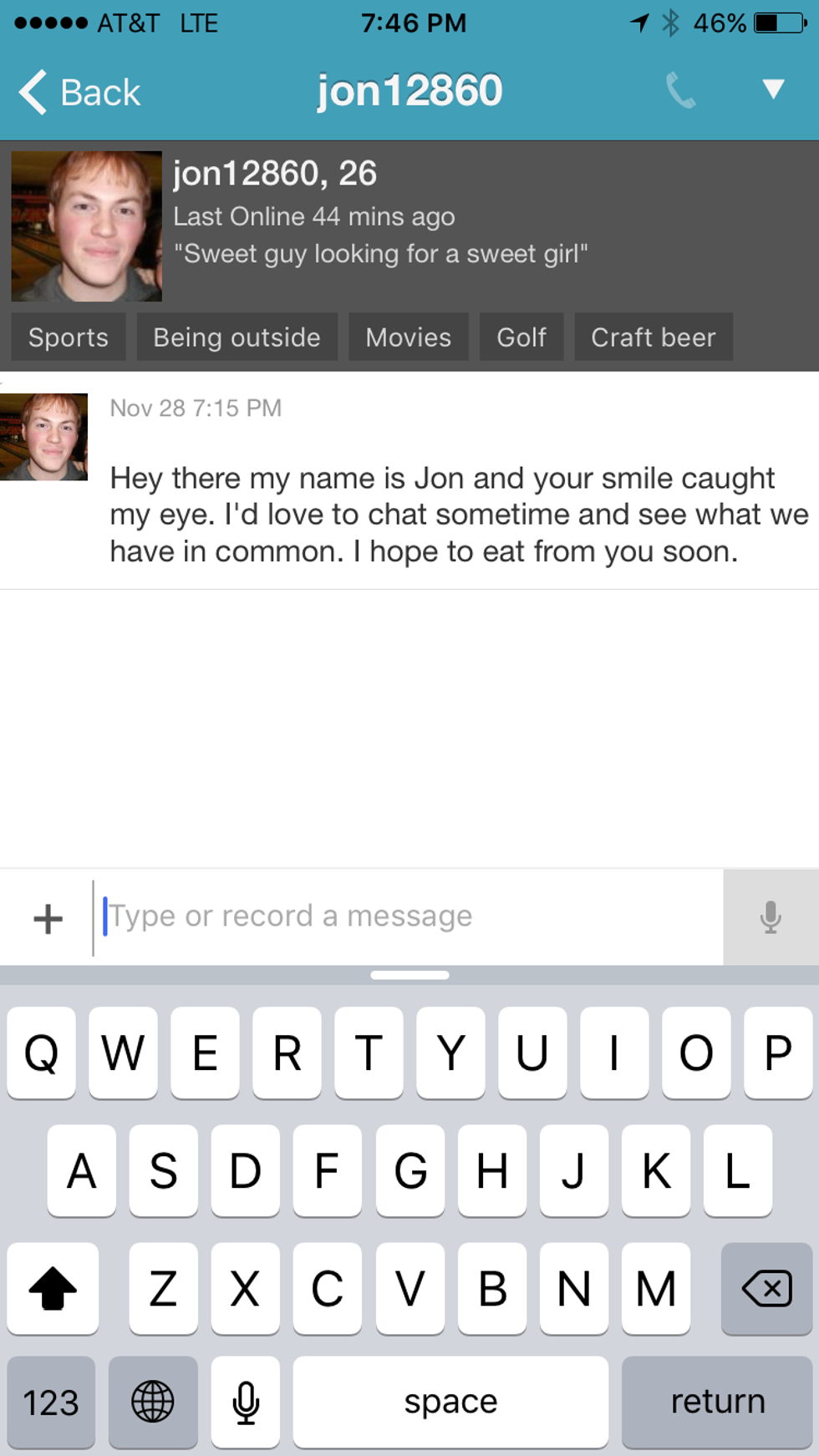Tap the sender avatar beside the message
819x1456 pixels.
(x=44, y=437)
